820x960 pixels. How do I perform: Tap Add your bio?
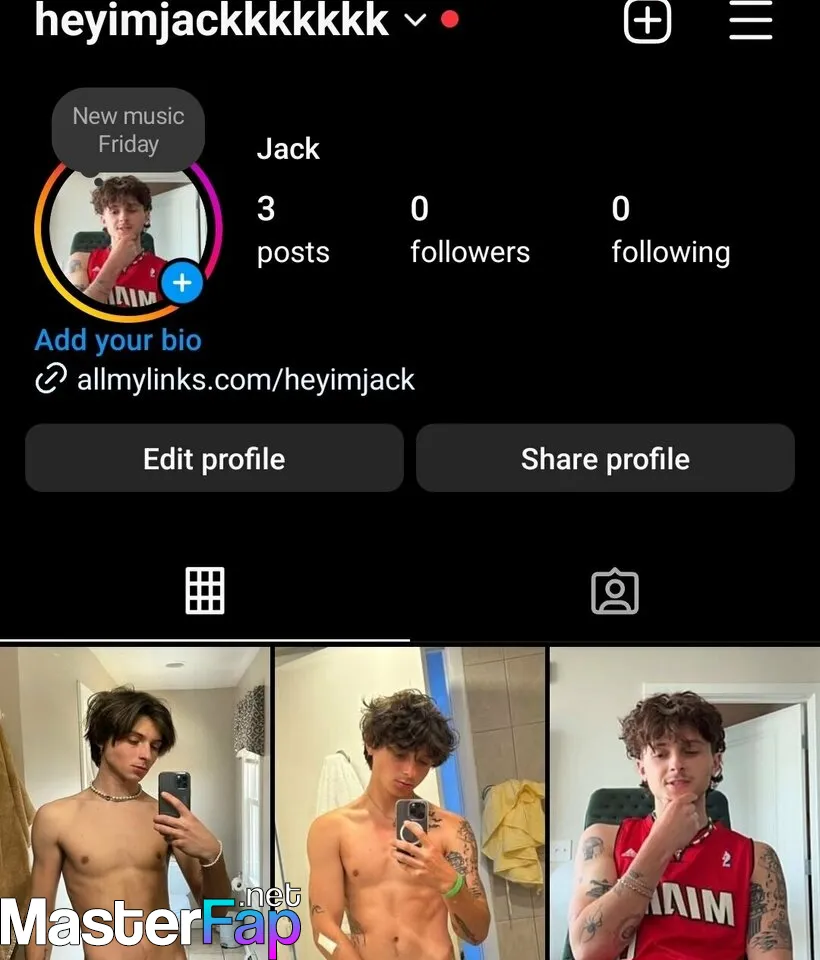pos(118,340)
